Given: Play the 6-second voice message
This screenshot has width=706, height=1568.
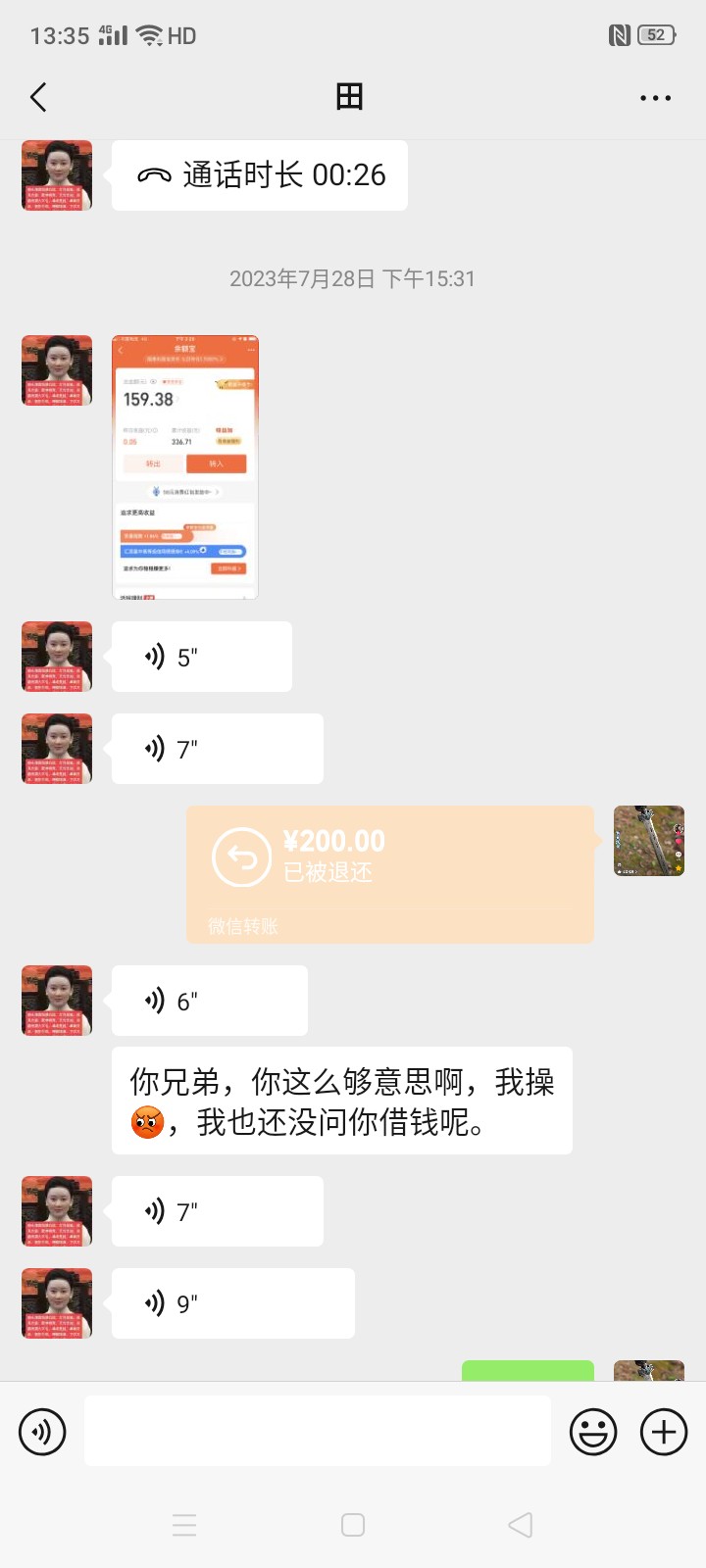Looking at the screenshot, I should 209,1001.
